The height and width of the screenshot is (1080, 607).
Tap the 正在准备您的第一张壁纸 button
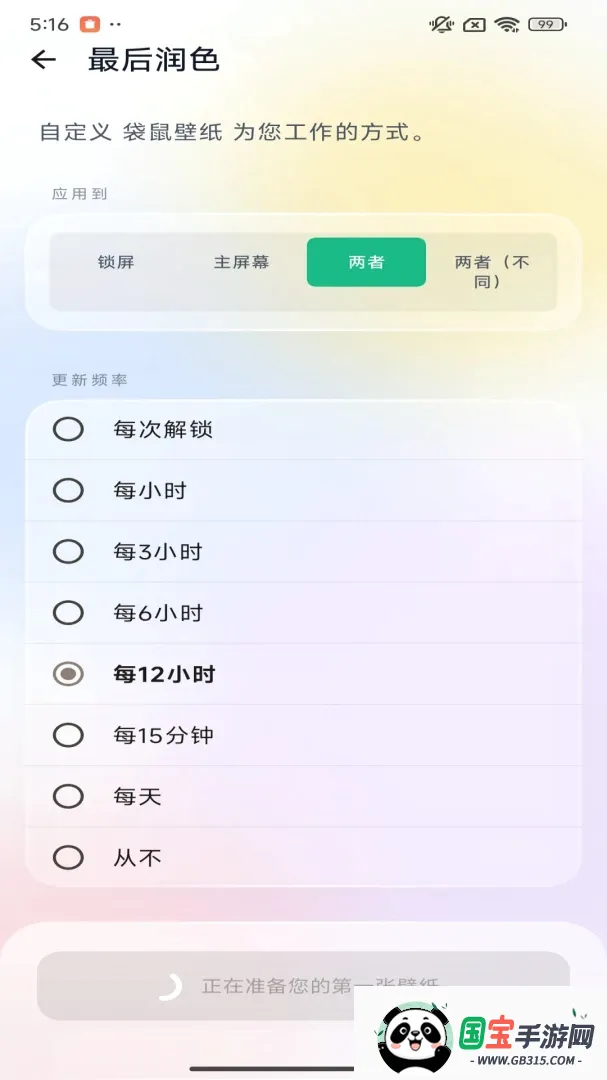tap(303, 986)
